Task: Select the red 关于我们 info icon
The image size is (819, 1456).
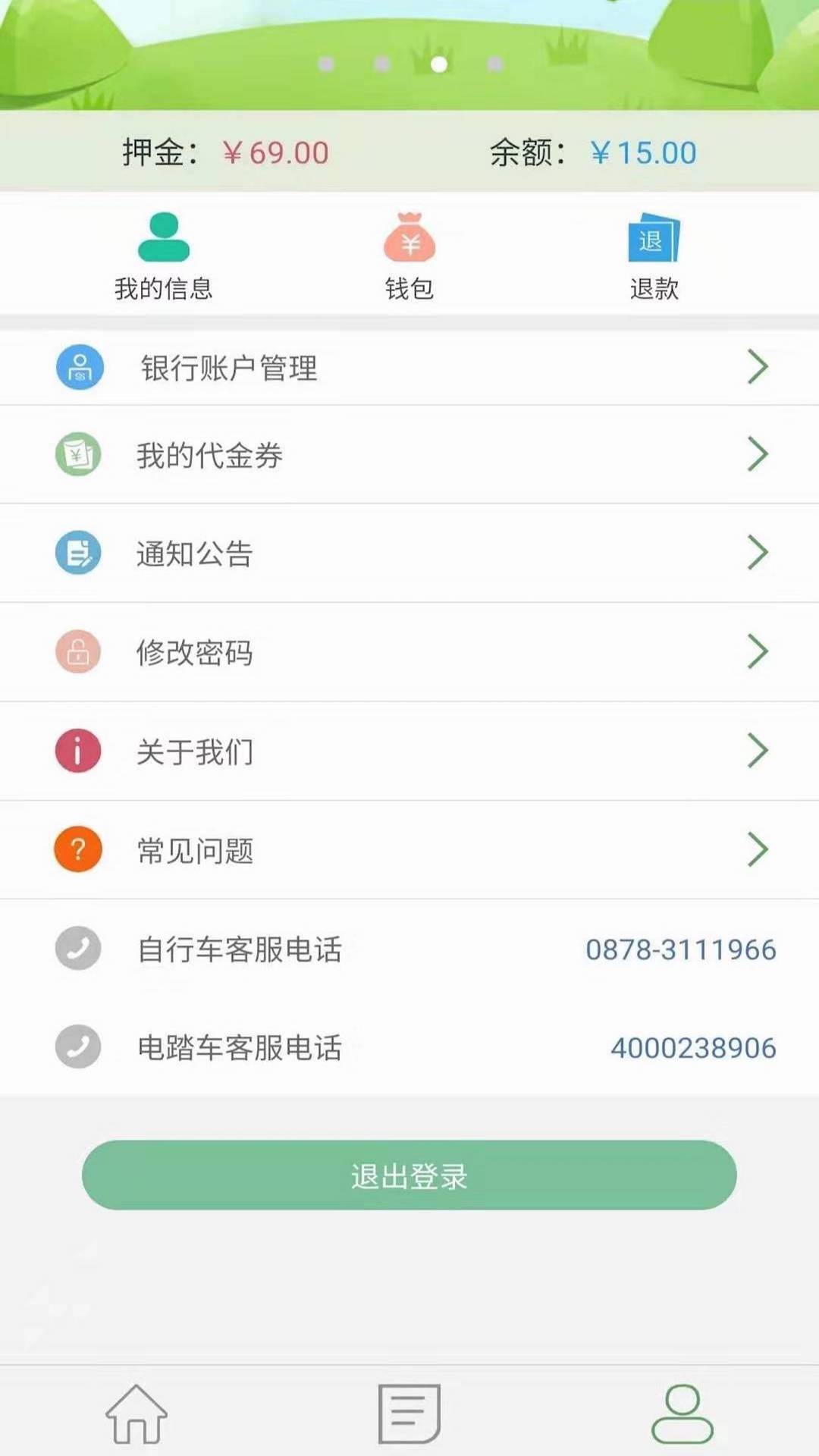Action: pos(78,751)
